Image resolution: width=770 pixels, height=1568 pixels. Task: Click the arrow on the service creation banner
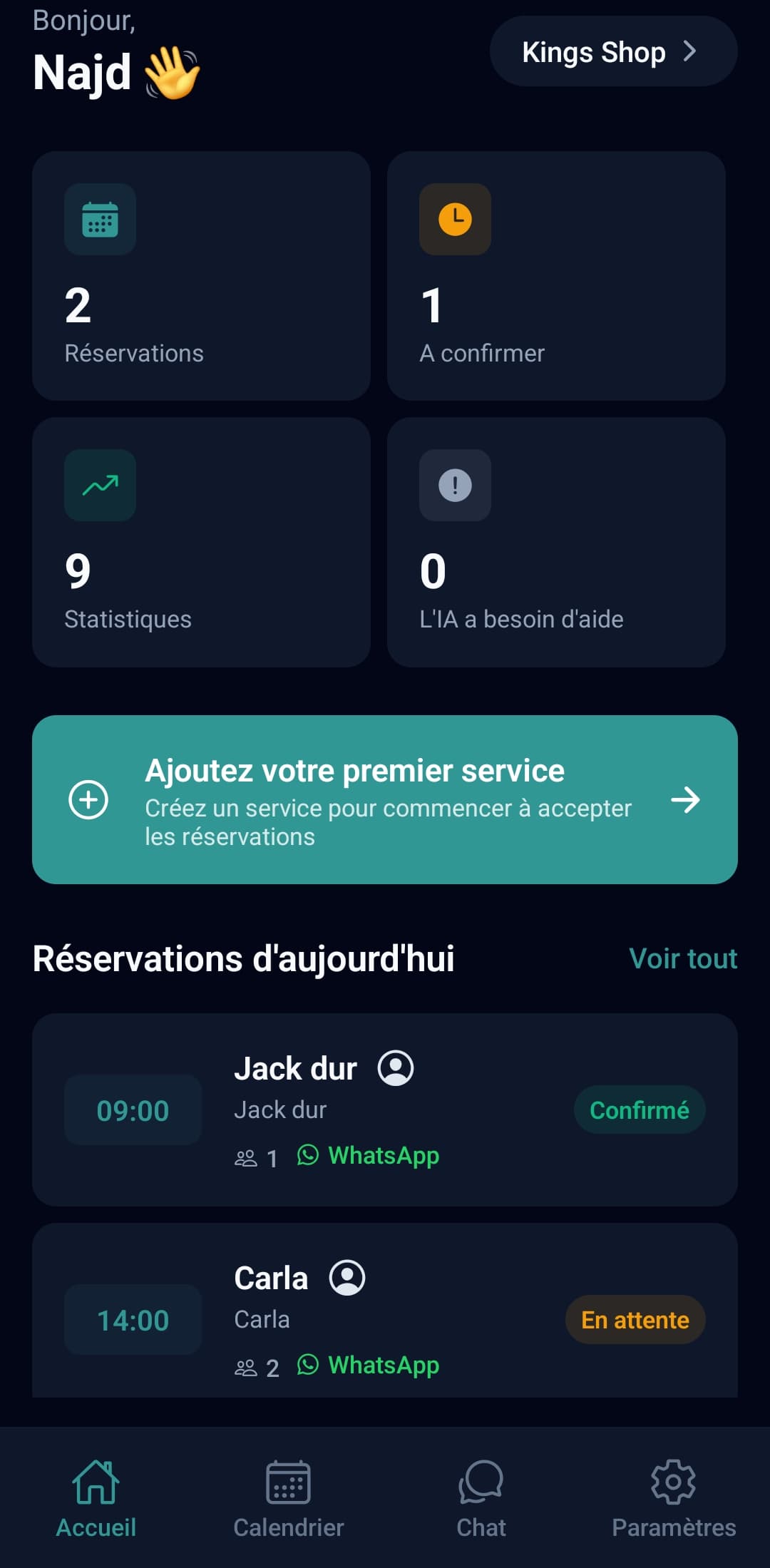(x=686, y=799)
